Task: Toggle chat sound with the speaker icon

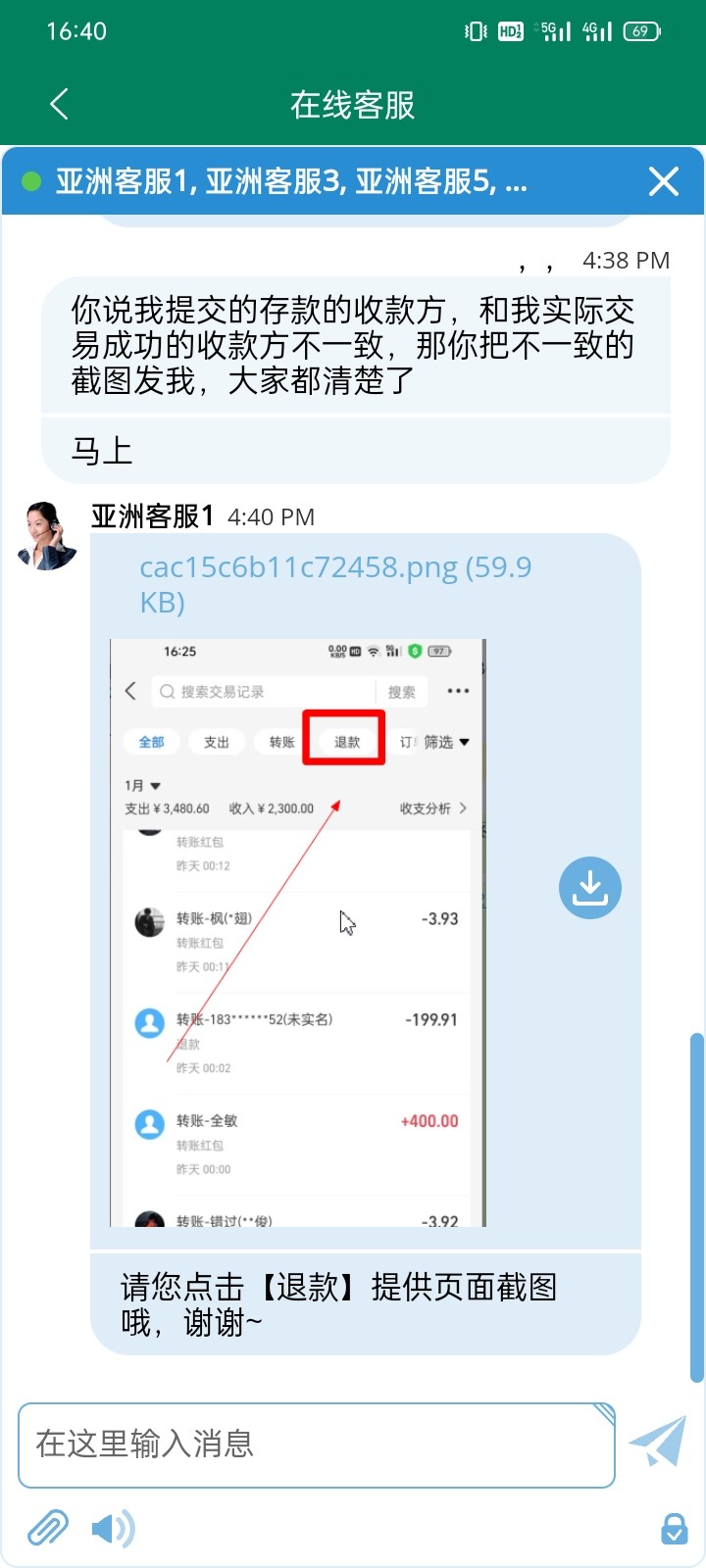Action: pos(113,1528)
